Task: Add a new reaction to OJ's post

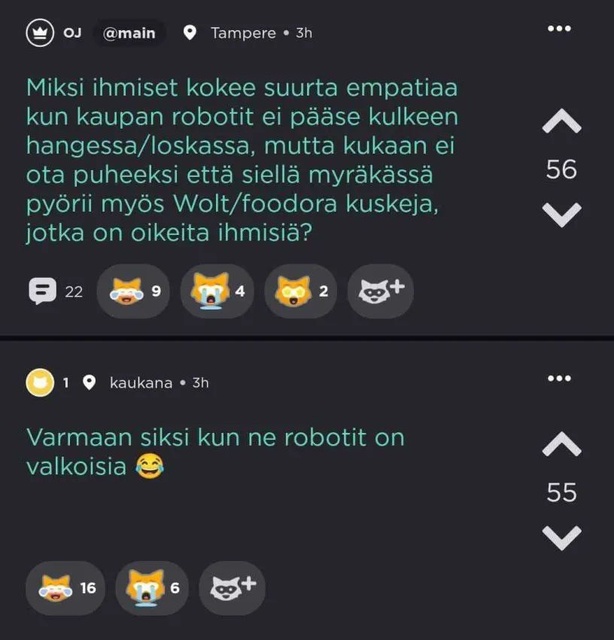Action: point(380,291)
